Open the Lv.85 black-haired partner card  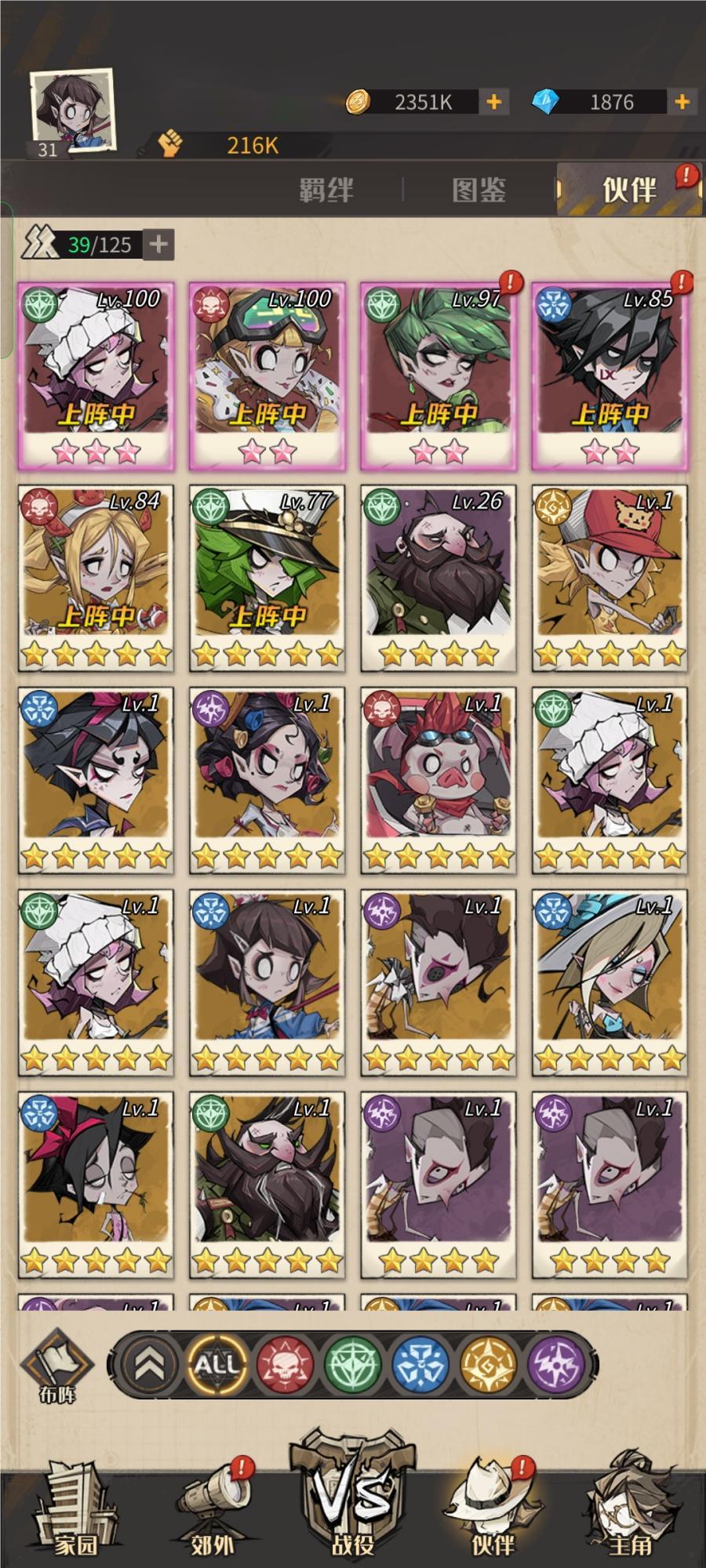pos(610,376)
